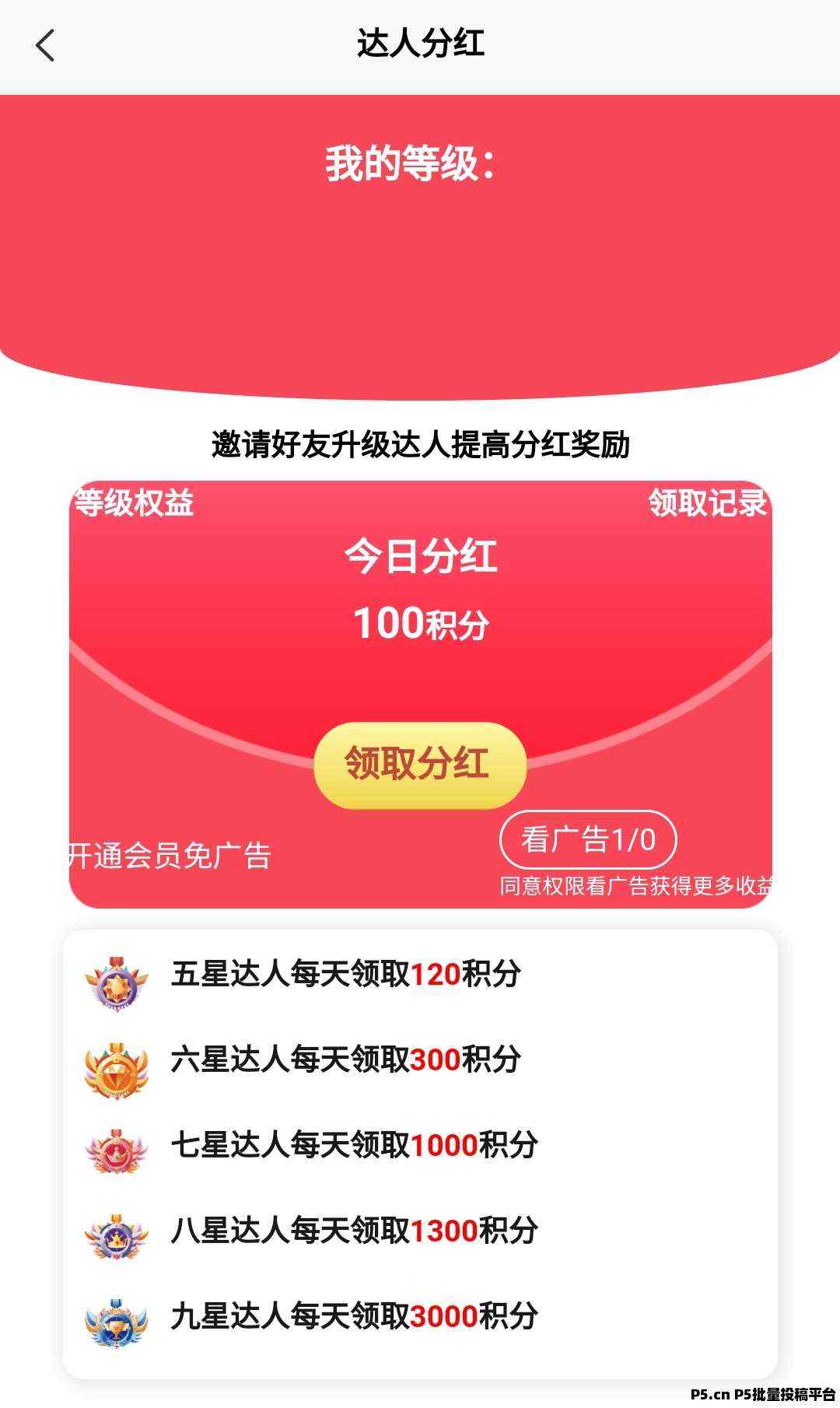View 领取记录 claim history
The height and width of the screenshot is (1408, 840).
pos(707,503)
